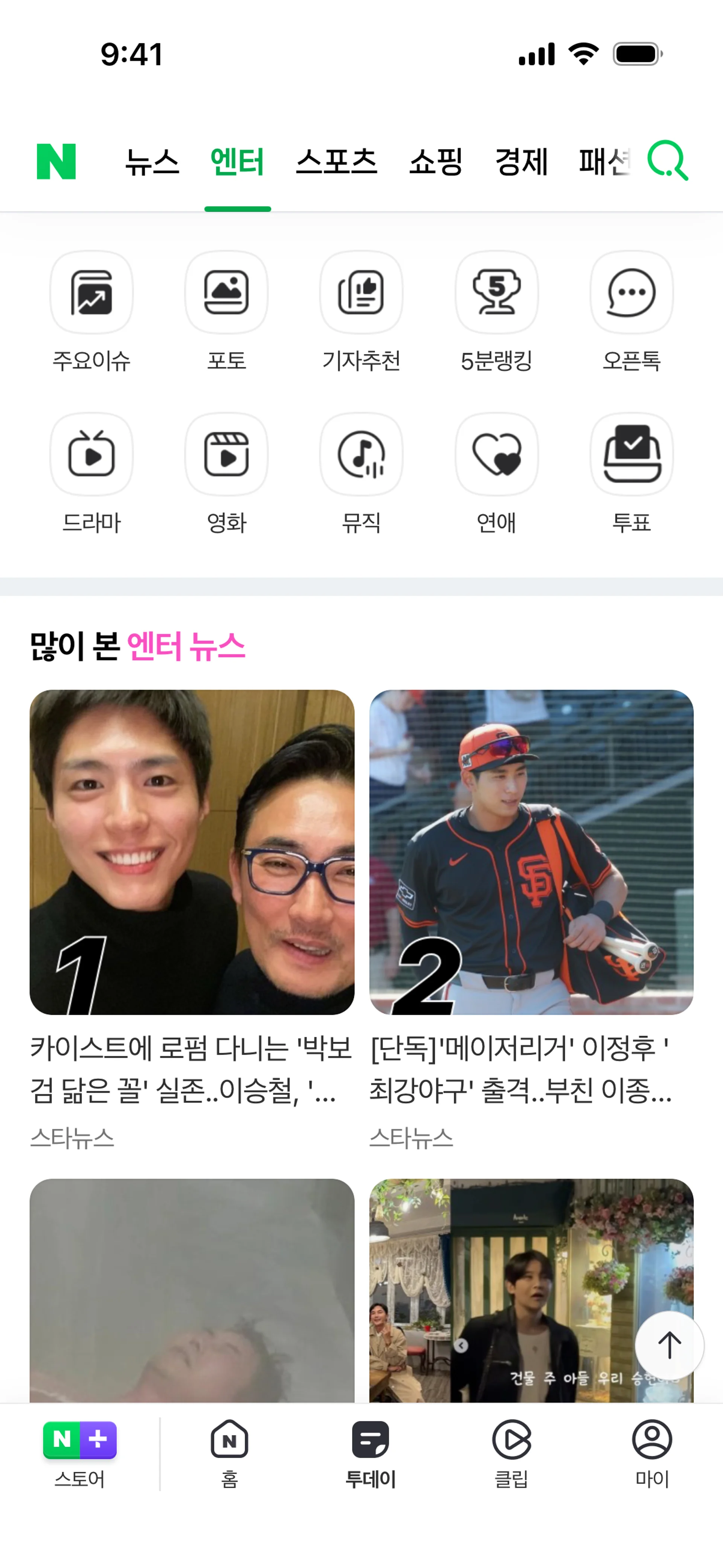Image resolution: width=723 pixels, height=1568 pixels.
Task: Open the rank 1 article about 박보검 닮은꼴
Action: point(192,852)
